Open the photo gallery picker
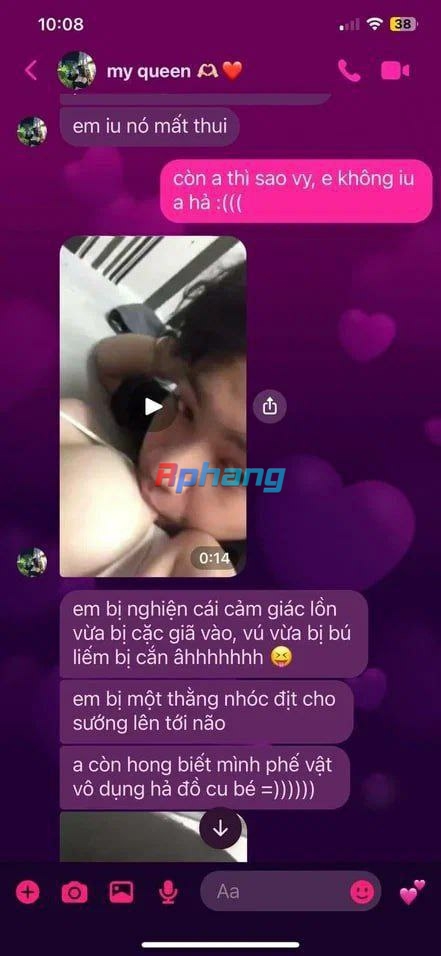441x956 pixels. click(x=121, y=893)
